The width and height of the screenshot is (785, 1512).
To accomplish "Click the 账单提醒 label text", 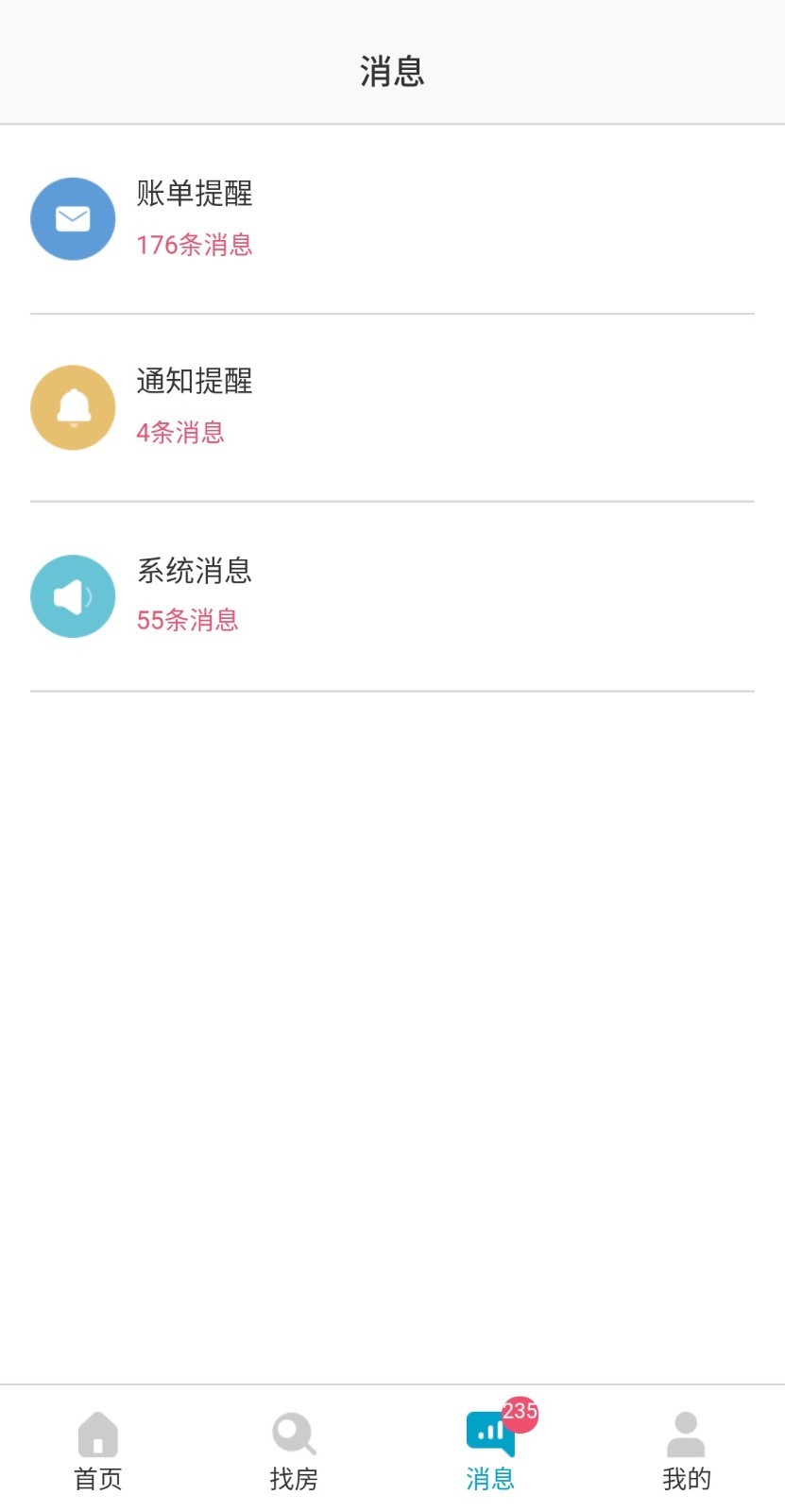I will coord(195,194).
